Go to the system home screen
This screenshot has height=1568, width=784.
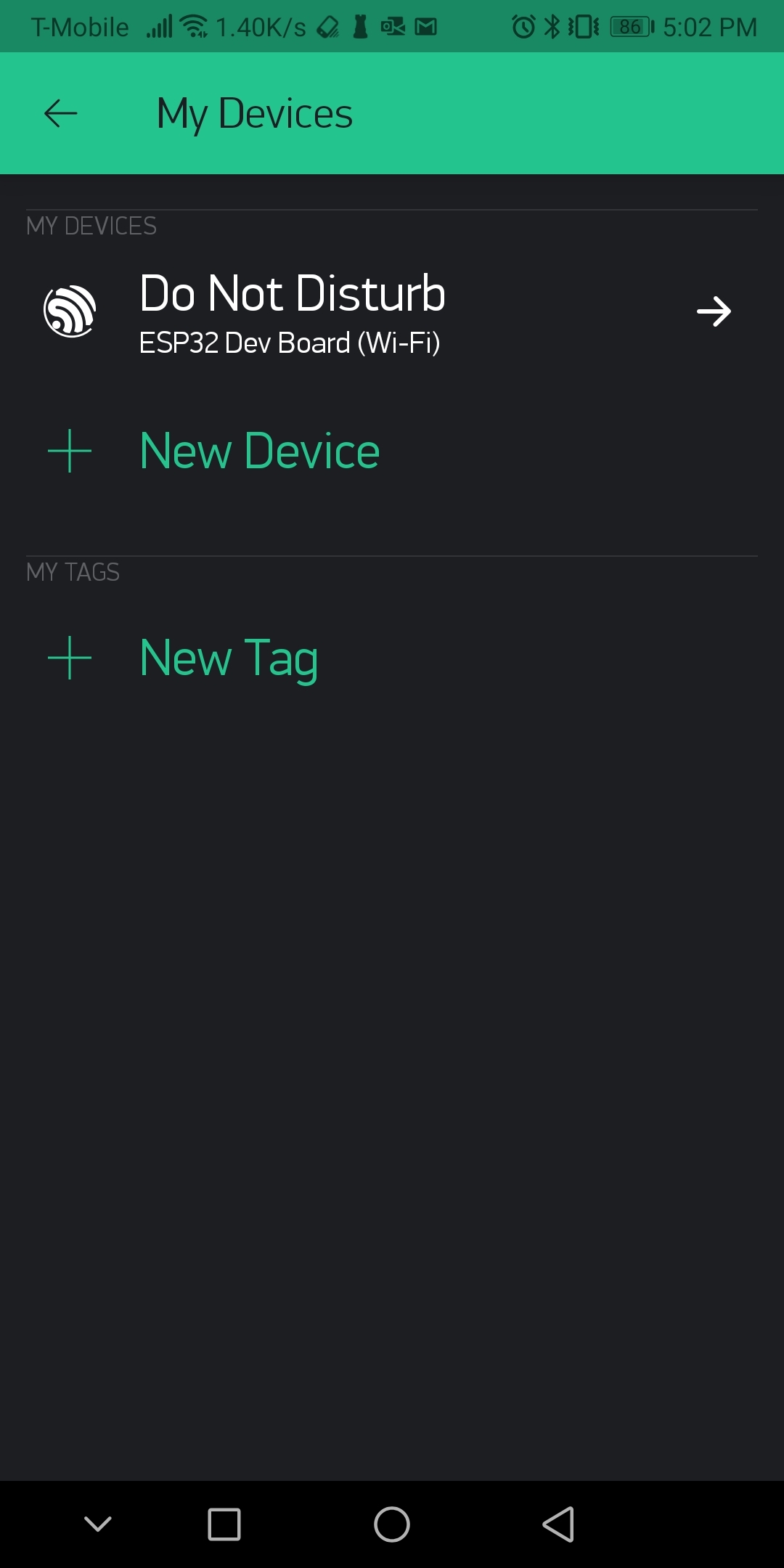point(392,1524)
